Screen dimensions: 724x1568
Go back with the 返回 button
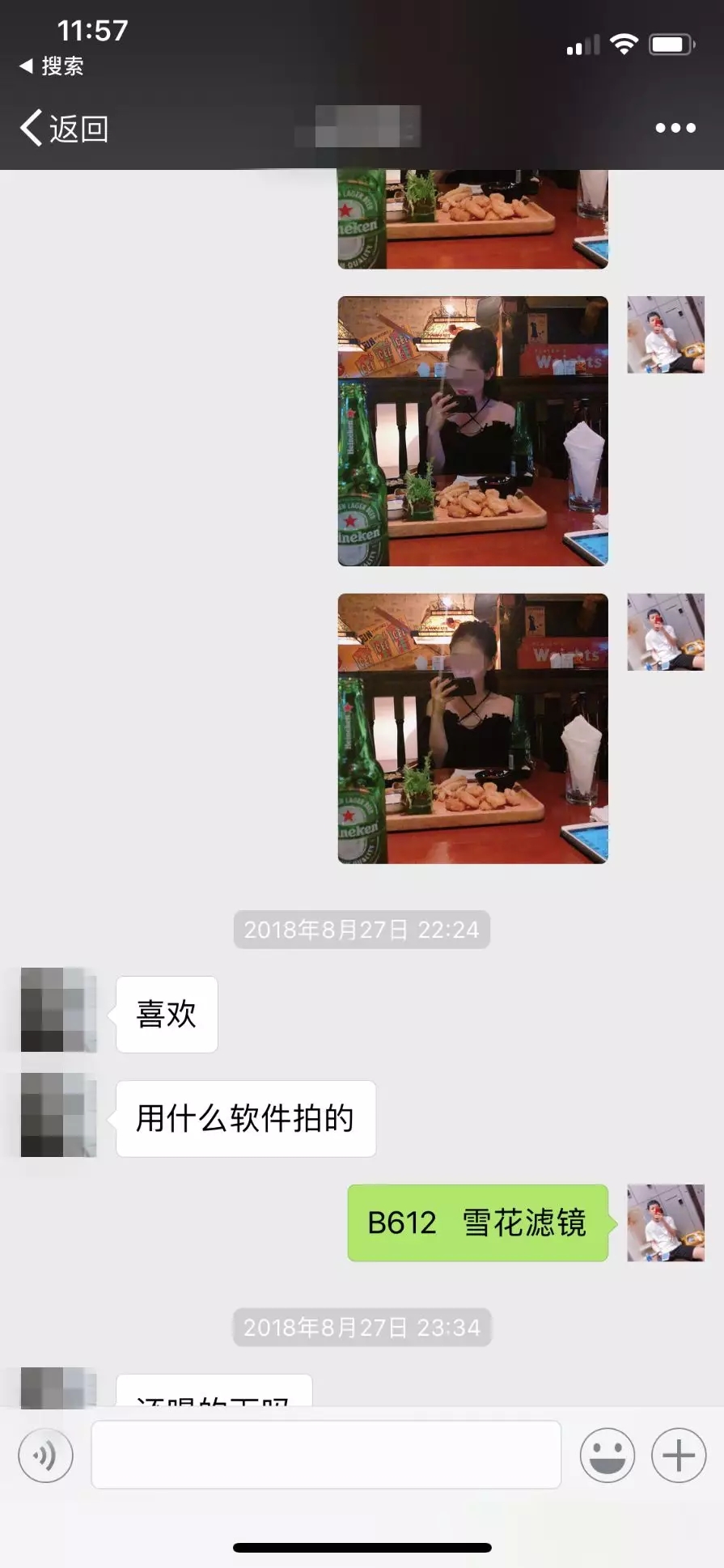65,129
